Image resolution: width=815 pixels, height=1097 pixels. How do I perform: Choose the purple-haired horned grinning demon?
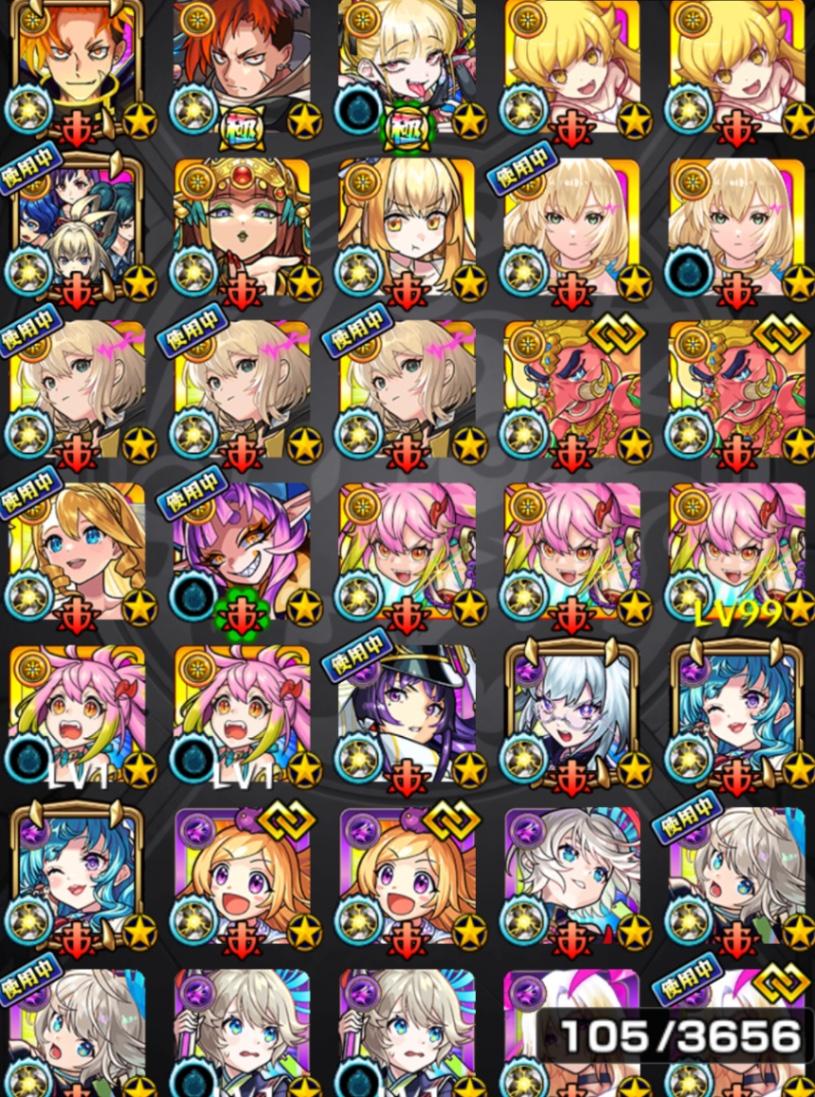(x=242, y=553)
